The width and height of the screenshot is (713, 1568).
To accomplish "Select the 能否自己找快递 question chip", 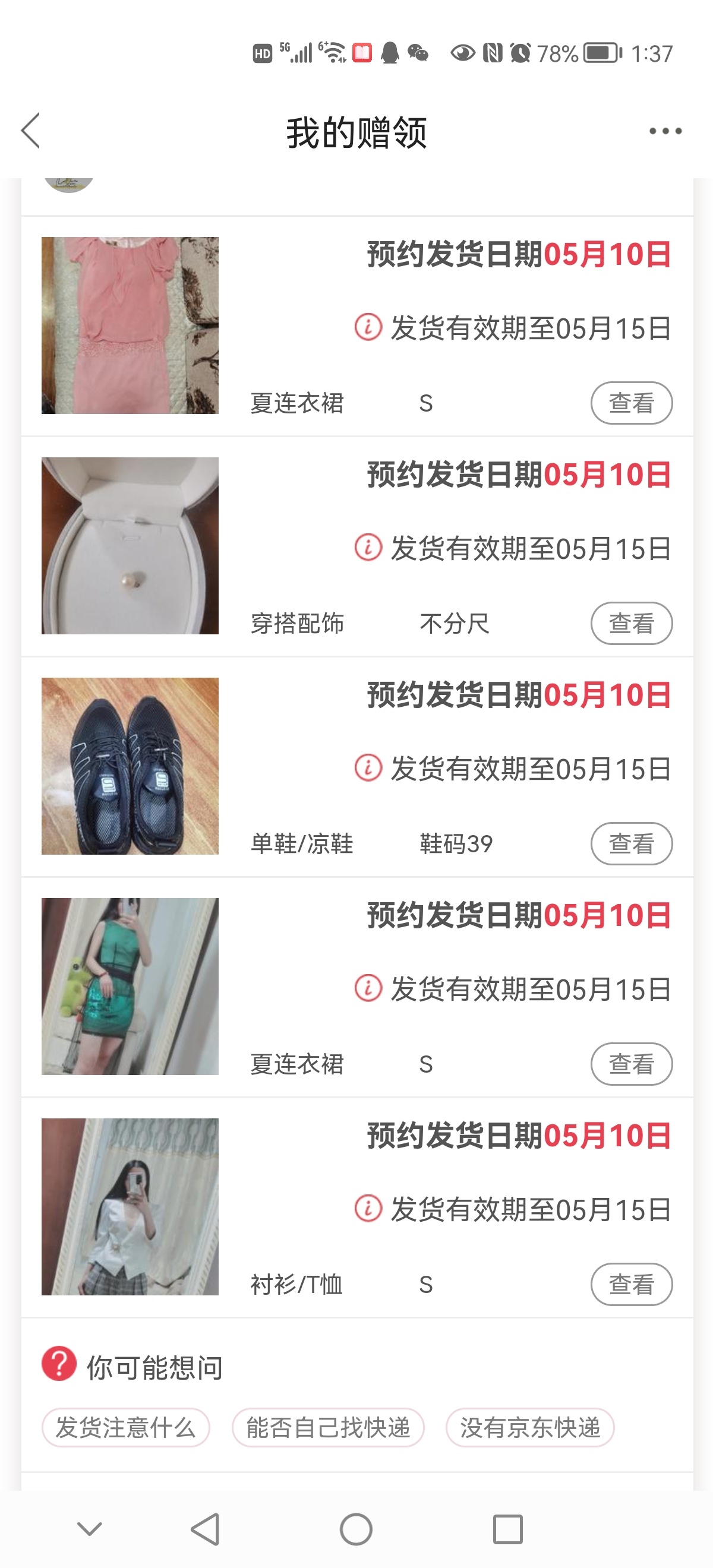I will pyautogui.click(x=327, y=1427).
